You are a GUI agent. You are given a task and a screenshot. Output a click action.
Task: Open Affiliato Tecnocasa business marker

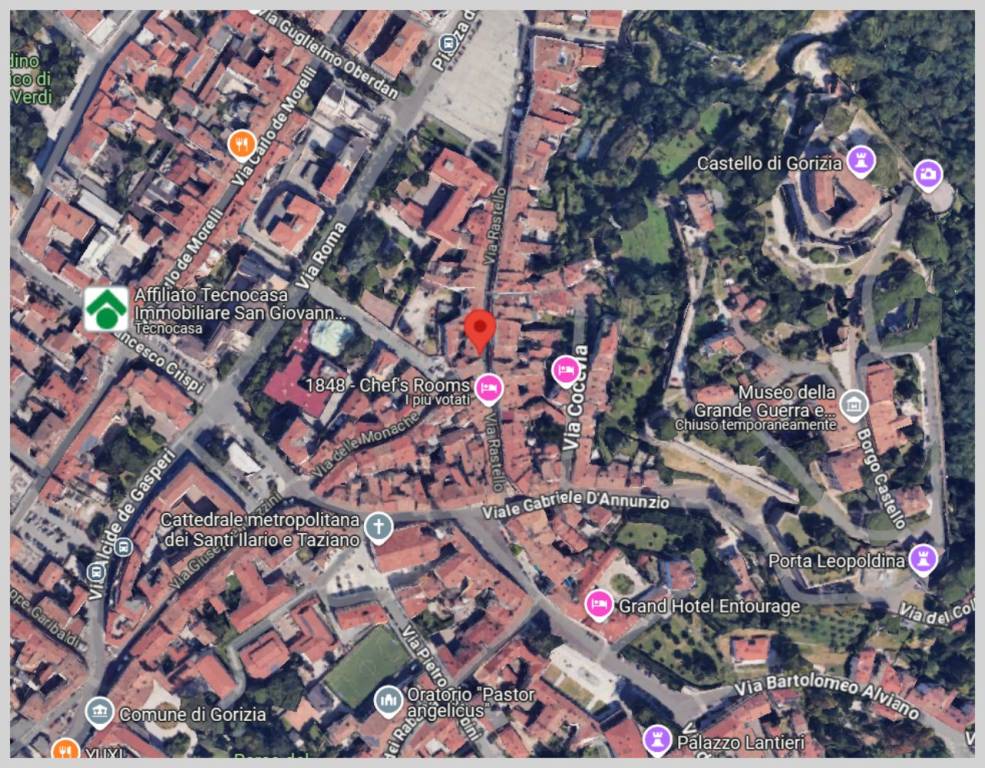[106, 308]
